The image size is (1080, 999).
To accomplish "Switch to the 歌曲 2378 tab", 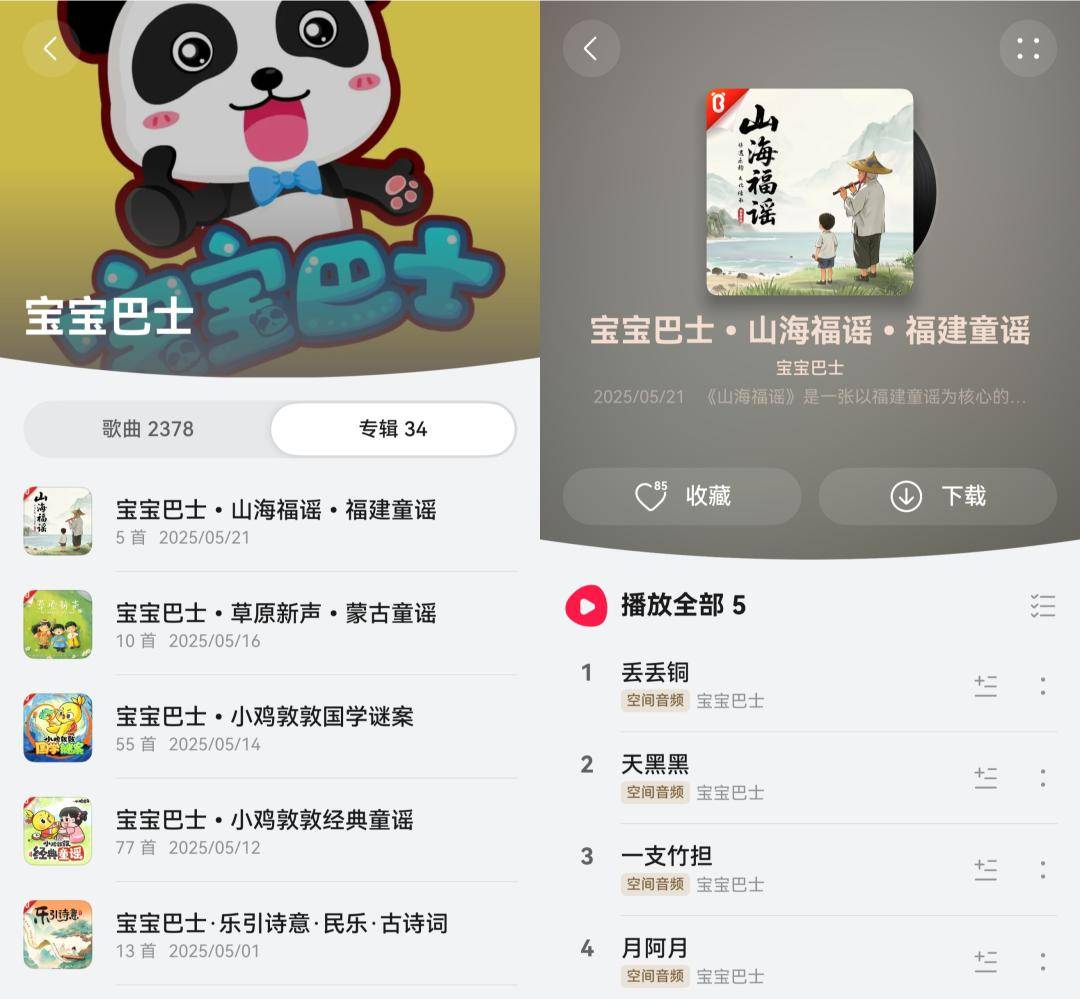I will coord(148,429).
